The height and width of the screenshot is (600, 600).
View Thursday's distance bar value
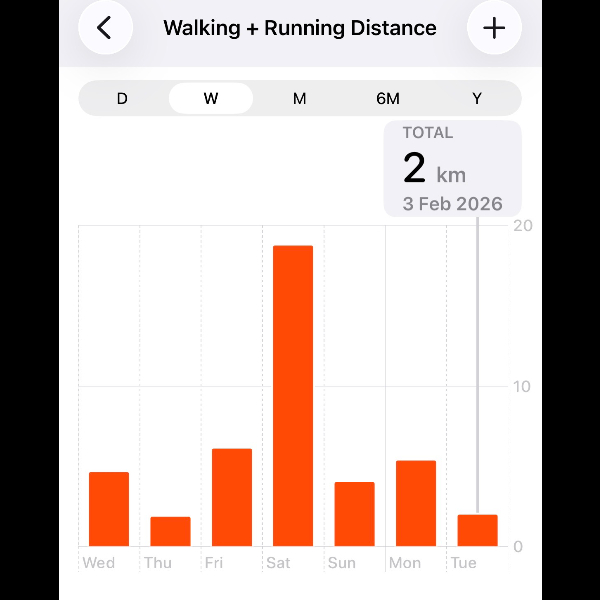170,531
